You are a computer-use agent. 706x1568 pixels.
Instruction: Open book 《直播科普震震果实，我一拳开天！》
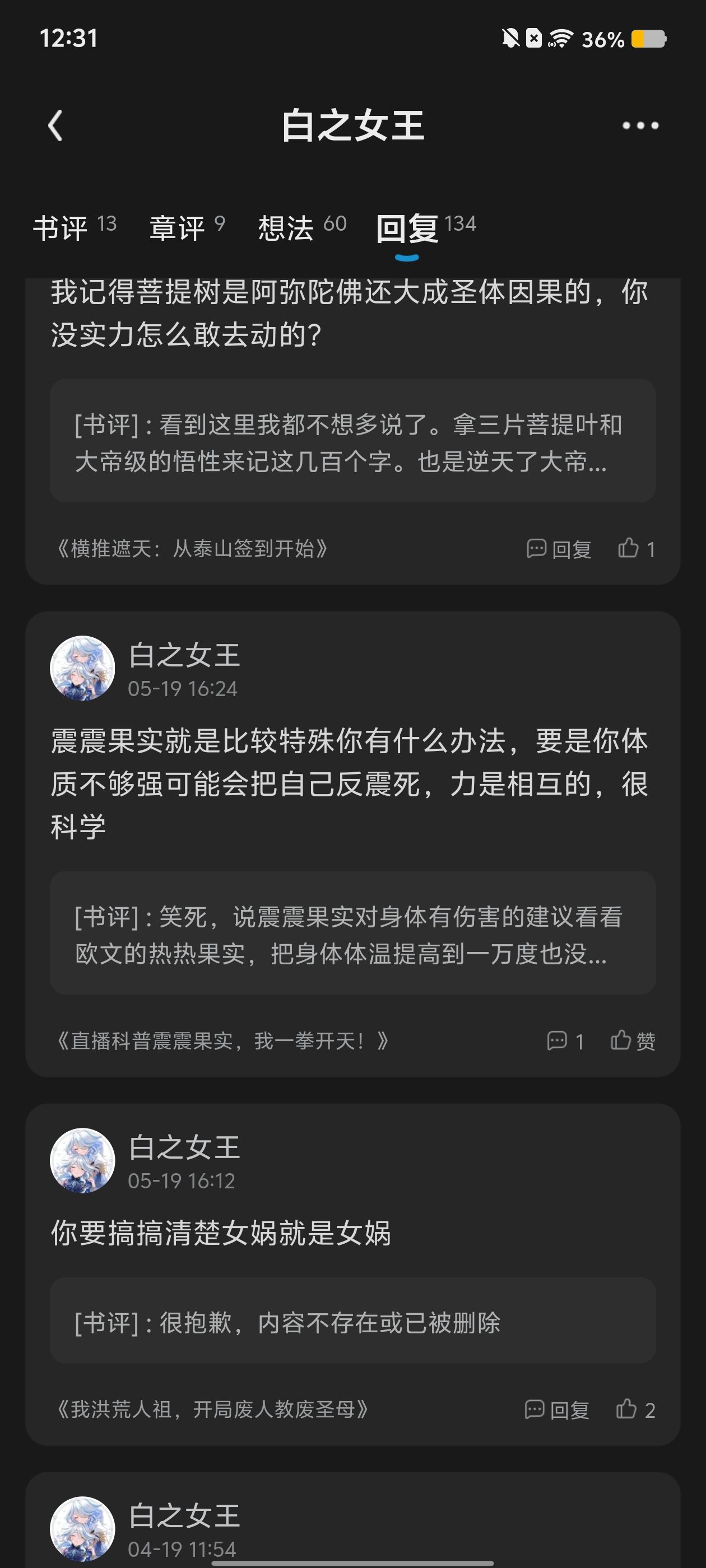pyautogui.click(x=222, y=1041)
